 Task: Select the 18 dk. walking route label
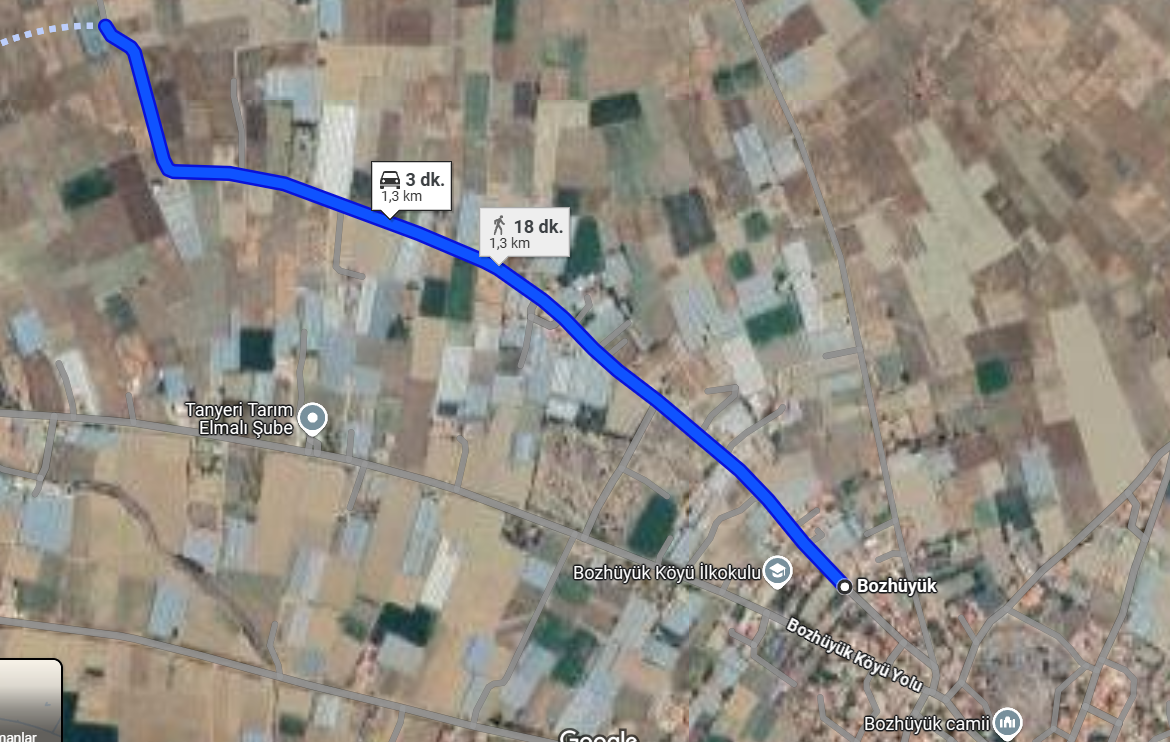[x=526, y=233]
